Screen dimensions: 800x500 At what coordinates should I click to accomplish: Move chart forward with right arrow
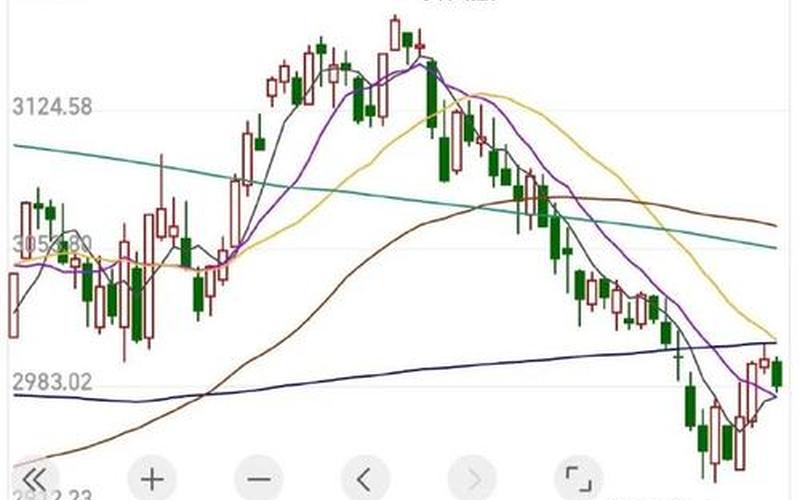(471, 478)
